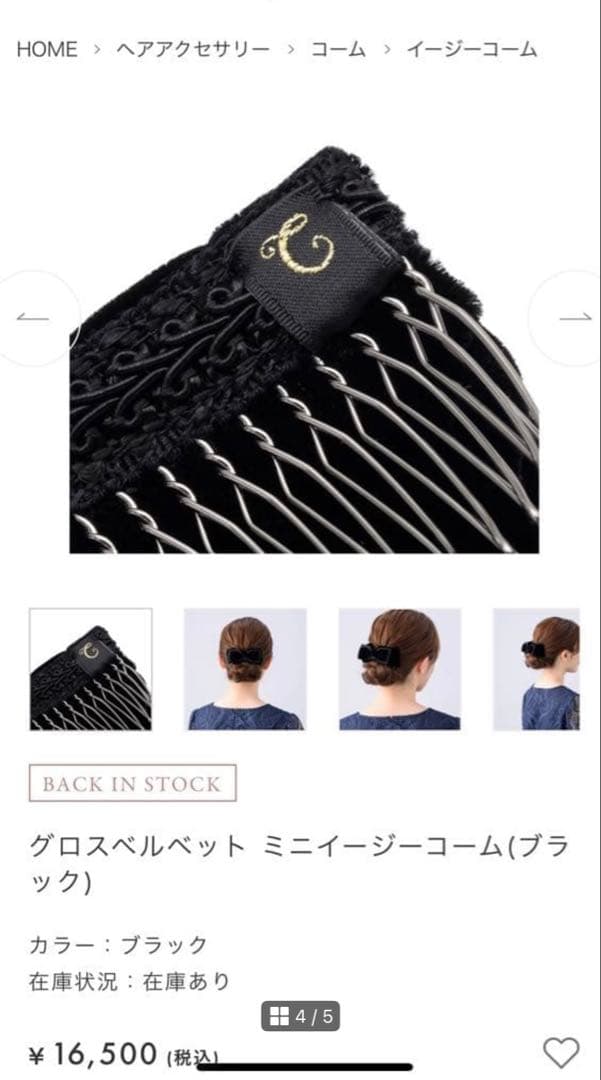The height and width of the screenshot is (1080, 601).
Task: Show previous product image with left arrow
Action: click(x=32, y=318)
